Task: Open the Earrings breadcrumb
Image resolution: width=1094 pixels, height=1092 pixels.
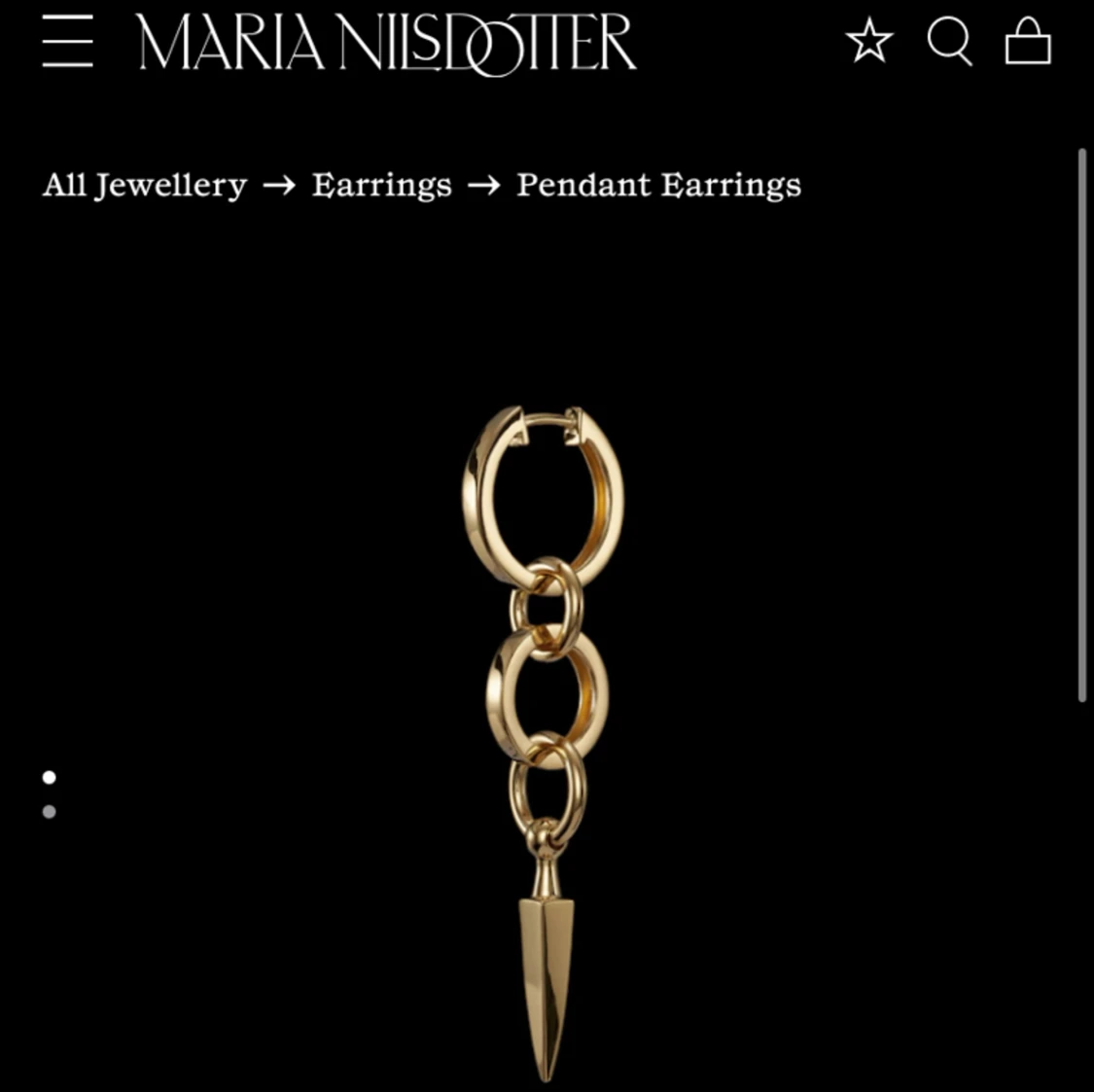Action: pyautogui.click(x=381, y=185)
